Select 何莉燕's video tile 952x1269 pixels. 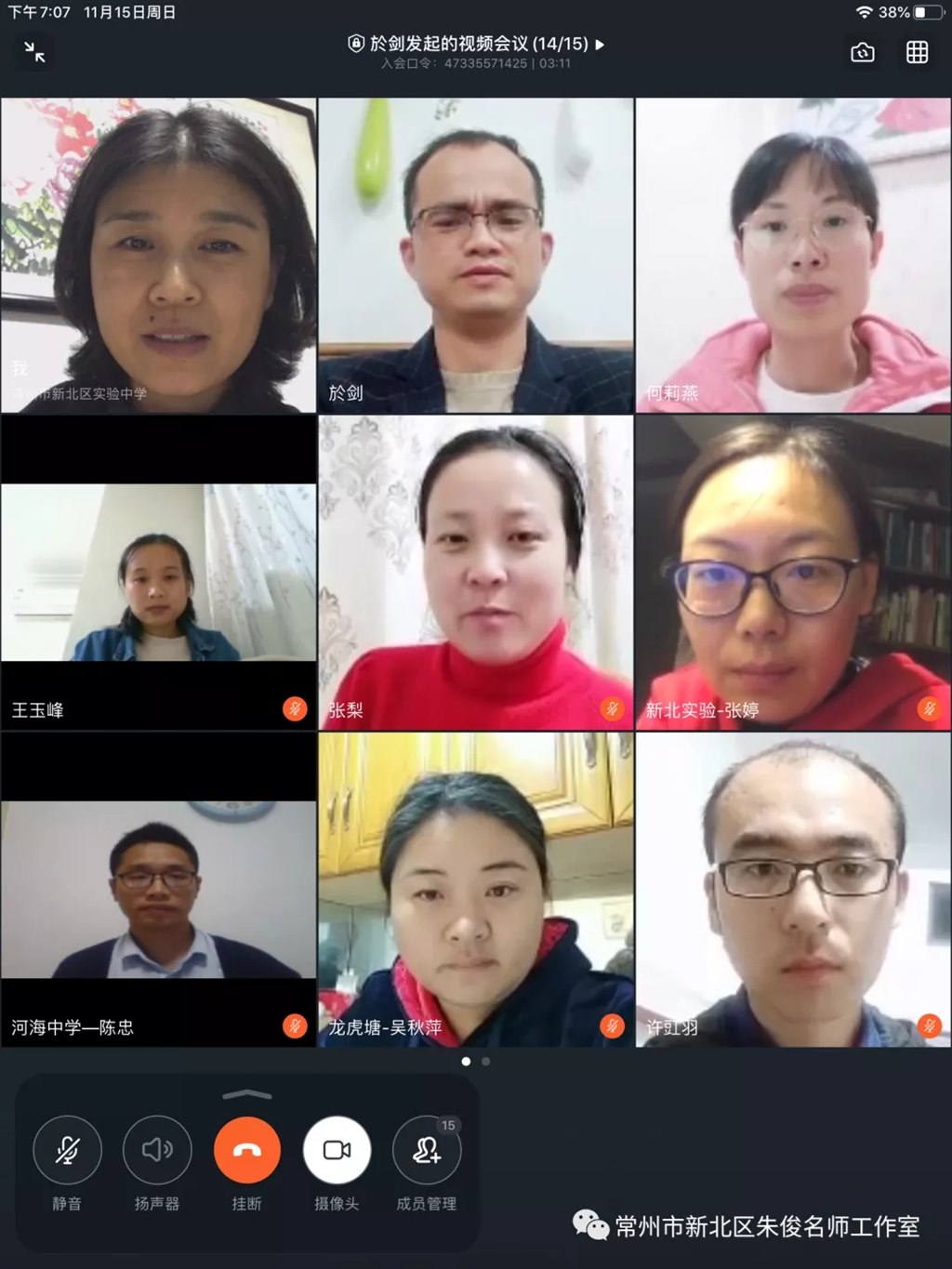pyautogui.click(x=792, y=256)
